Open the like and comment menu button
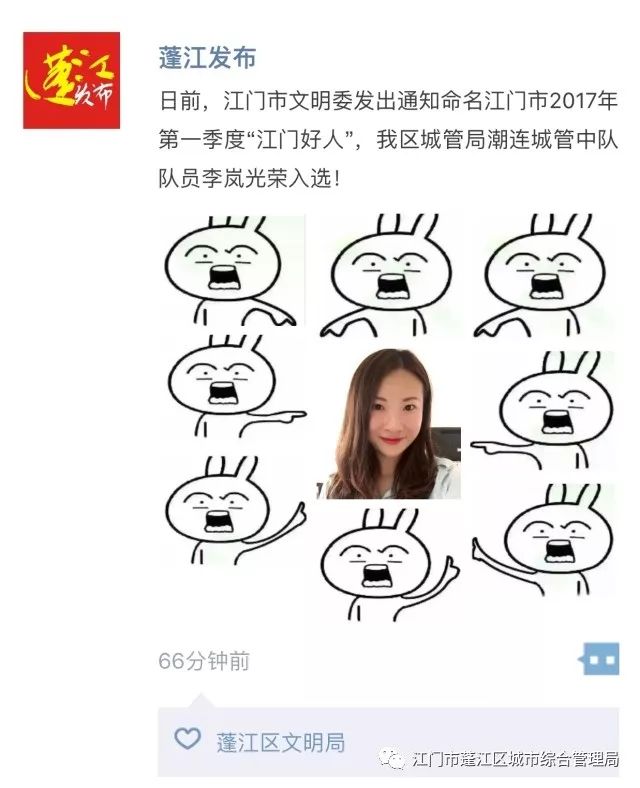This screenshot has height=788, width=640. 600,660
